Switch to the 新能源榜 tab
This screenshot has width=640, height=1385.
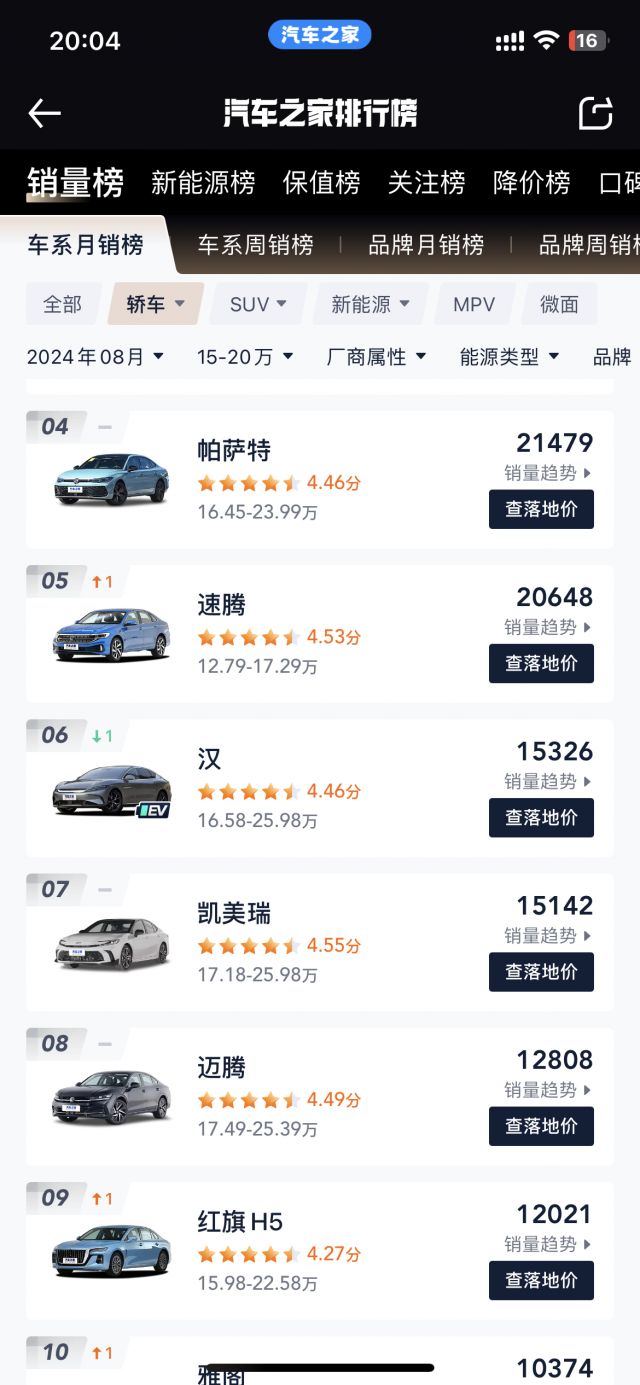[x=203, y=183]
